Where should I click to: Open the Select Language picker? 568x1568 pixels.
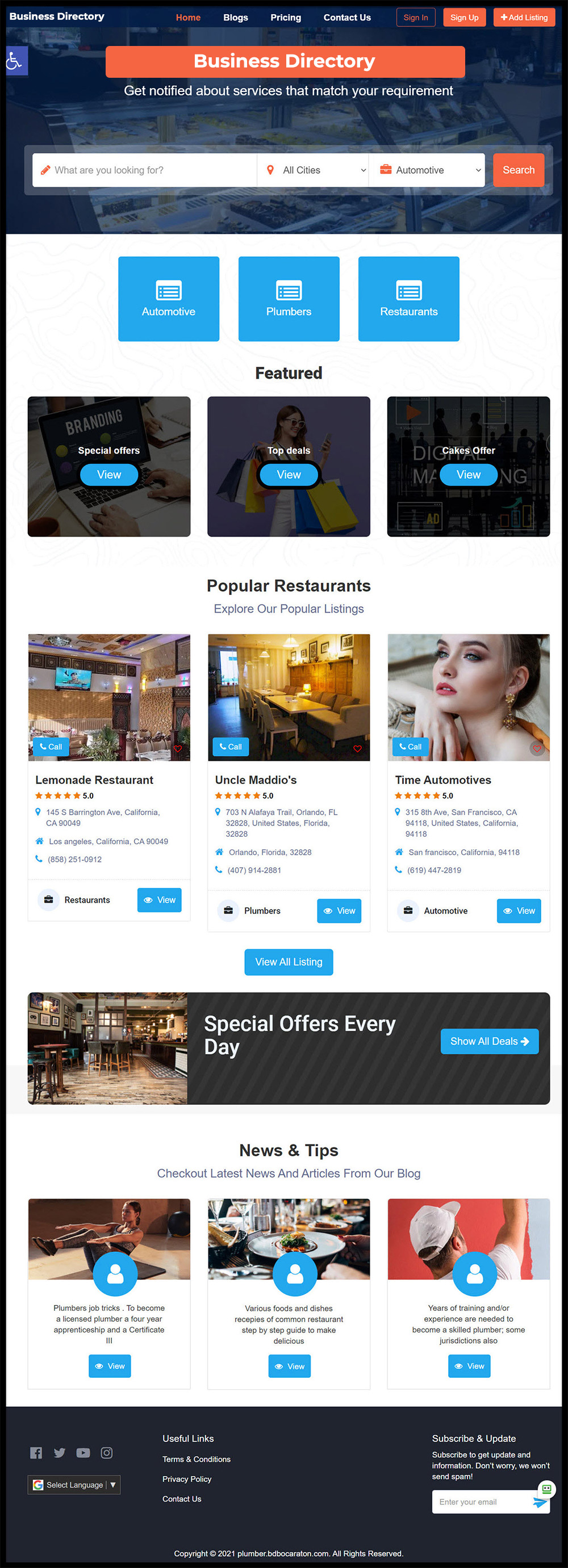tap(74, 1485)
